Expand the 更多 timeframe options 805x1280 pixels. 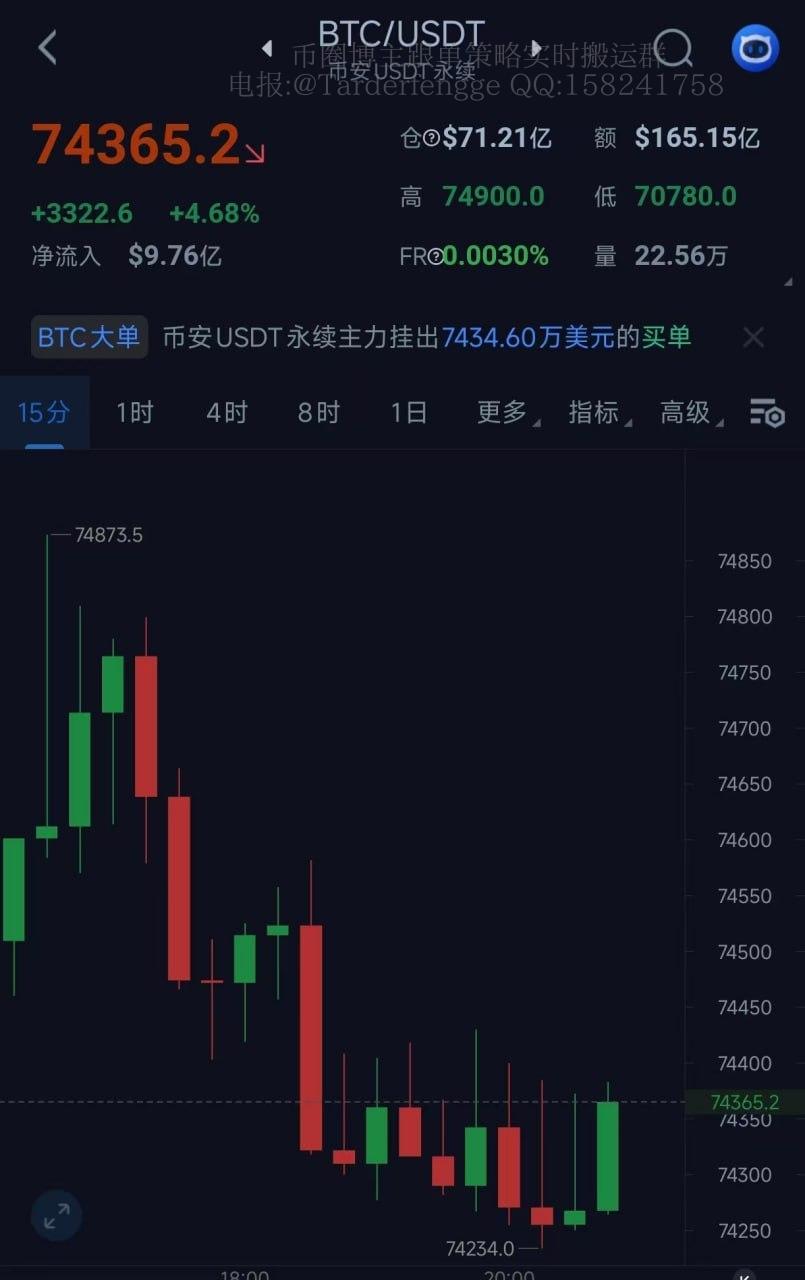click(503, 412)
